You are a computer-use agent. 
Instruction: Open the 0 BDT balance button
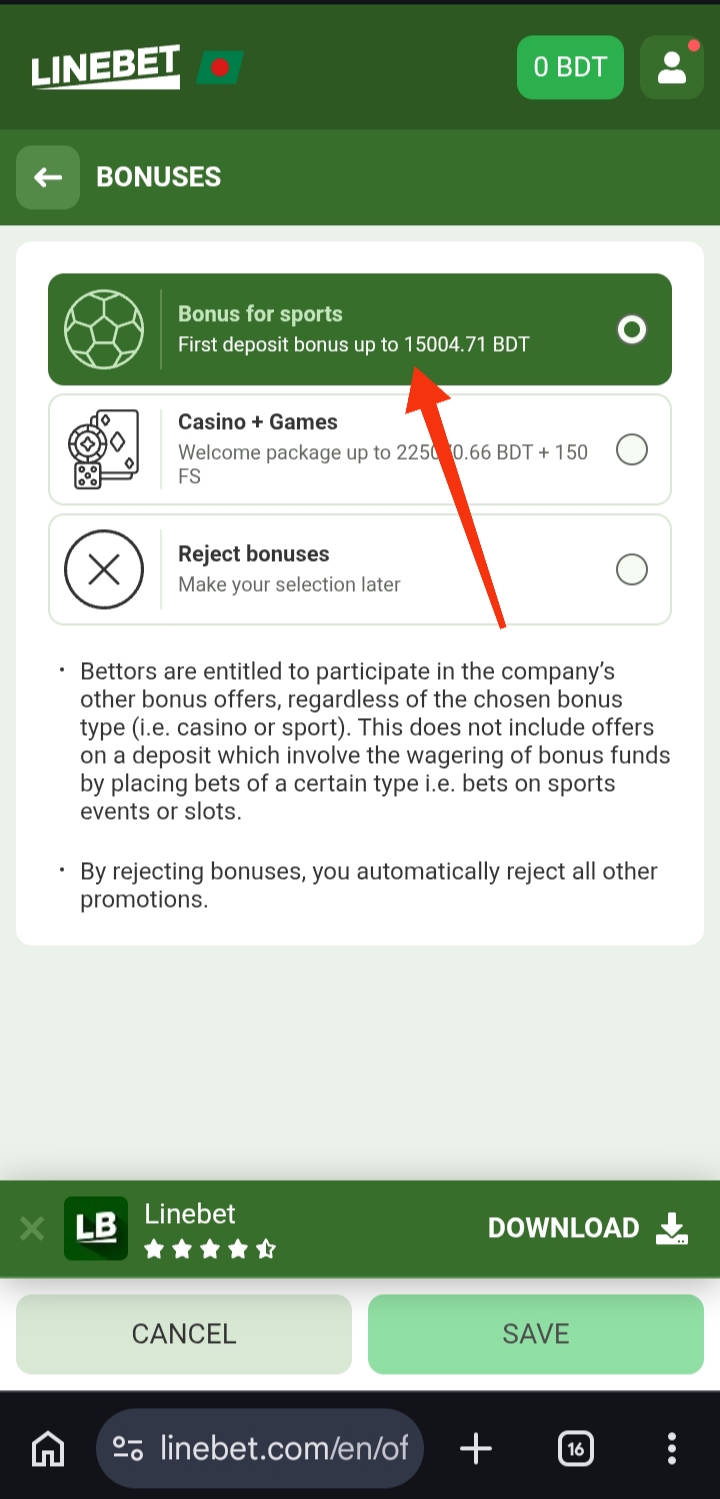point(570,68)
